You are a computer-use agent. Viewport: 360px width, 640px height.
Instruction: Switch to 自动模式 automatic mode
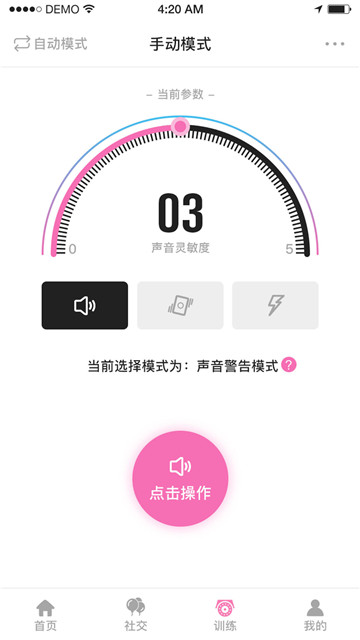[51, 44]
